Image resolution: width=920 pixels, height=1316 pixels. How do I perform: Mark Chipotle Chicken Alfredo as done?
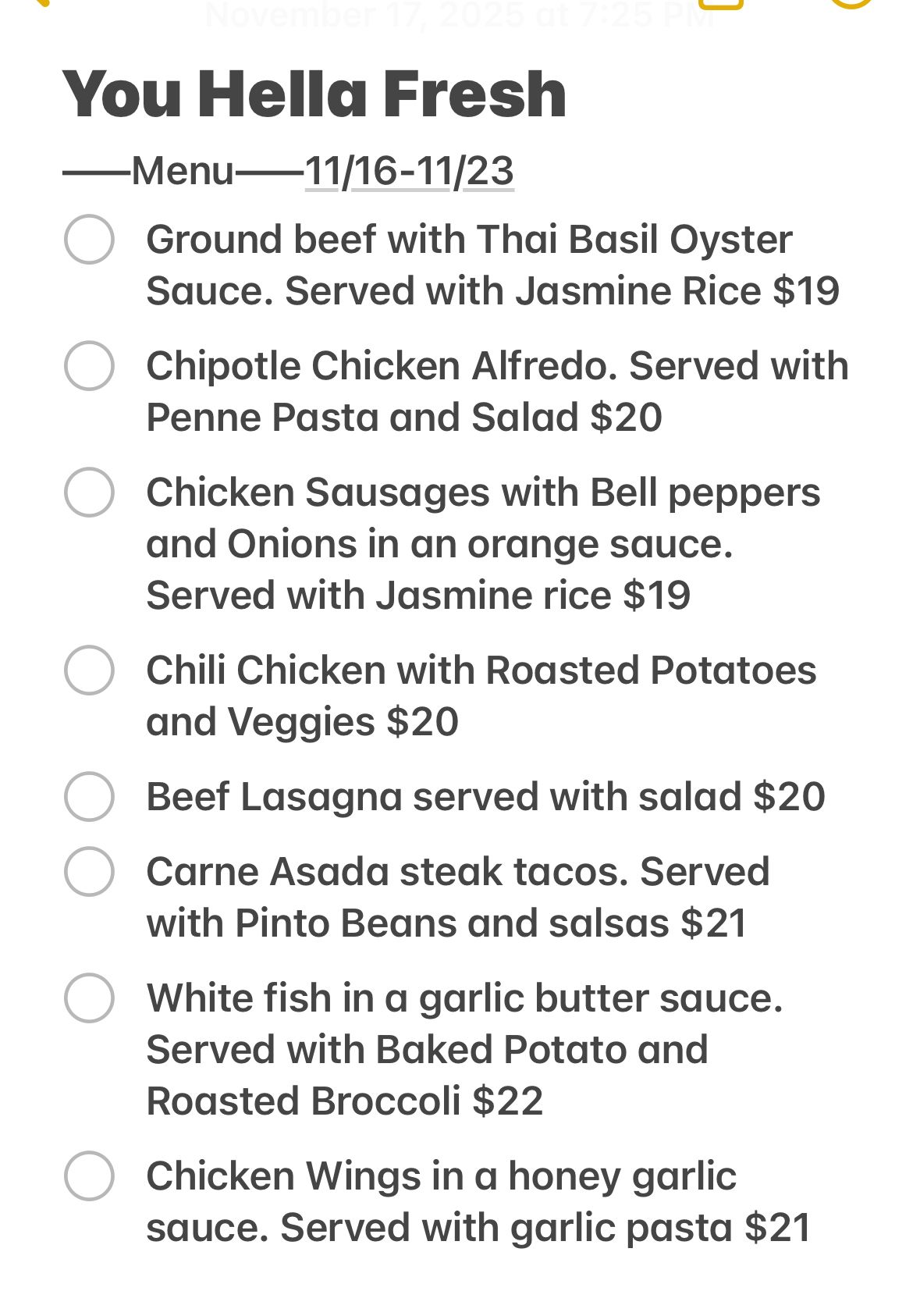89,366
